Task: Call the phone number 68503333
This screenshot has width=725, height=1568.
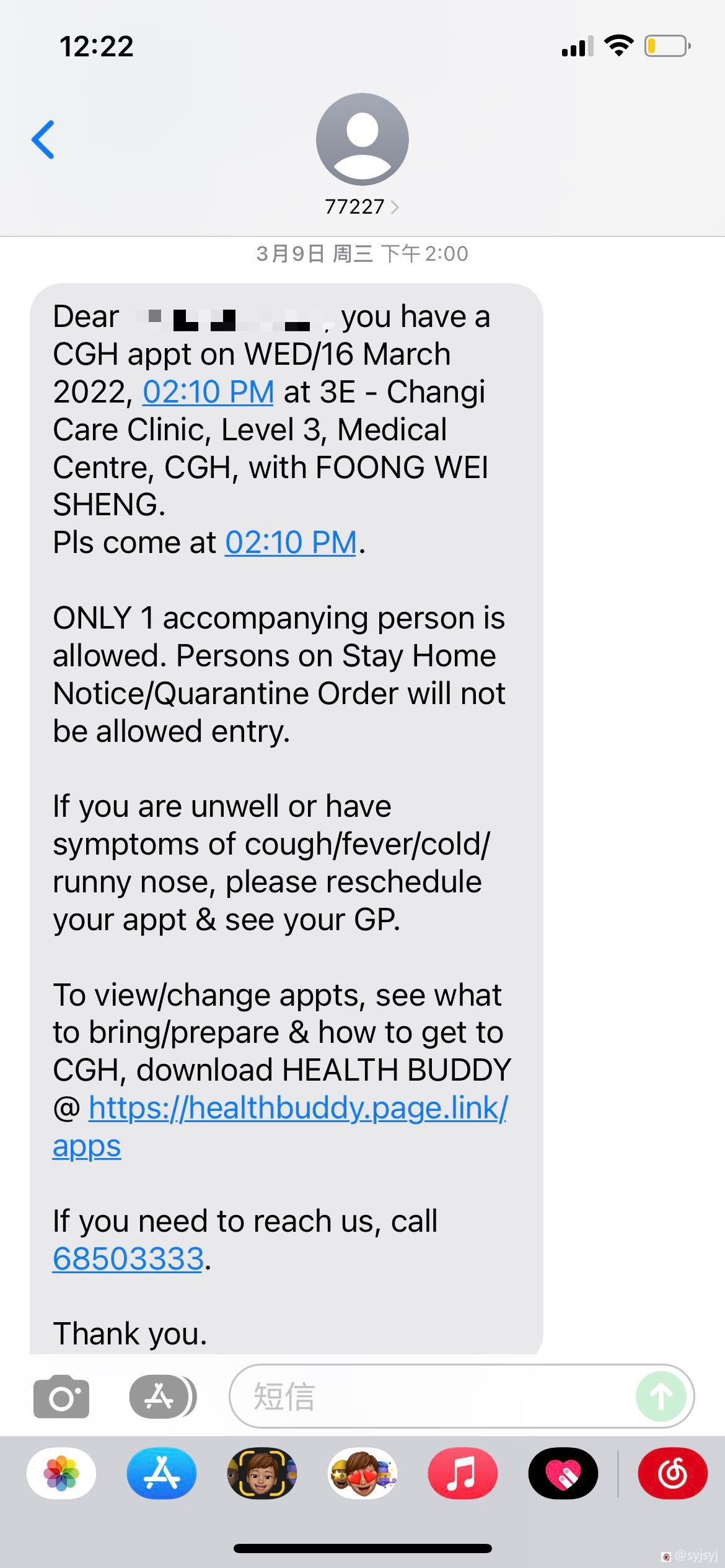Action: tap(128, 1258)
